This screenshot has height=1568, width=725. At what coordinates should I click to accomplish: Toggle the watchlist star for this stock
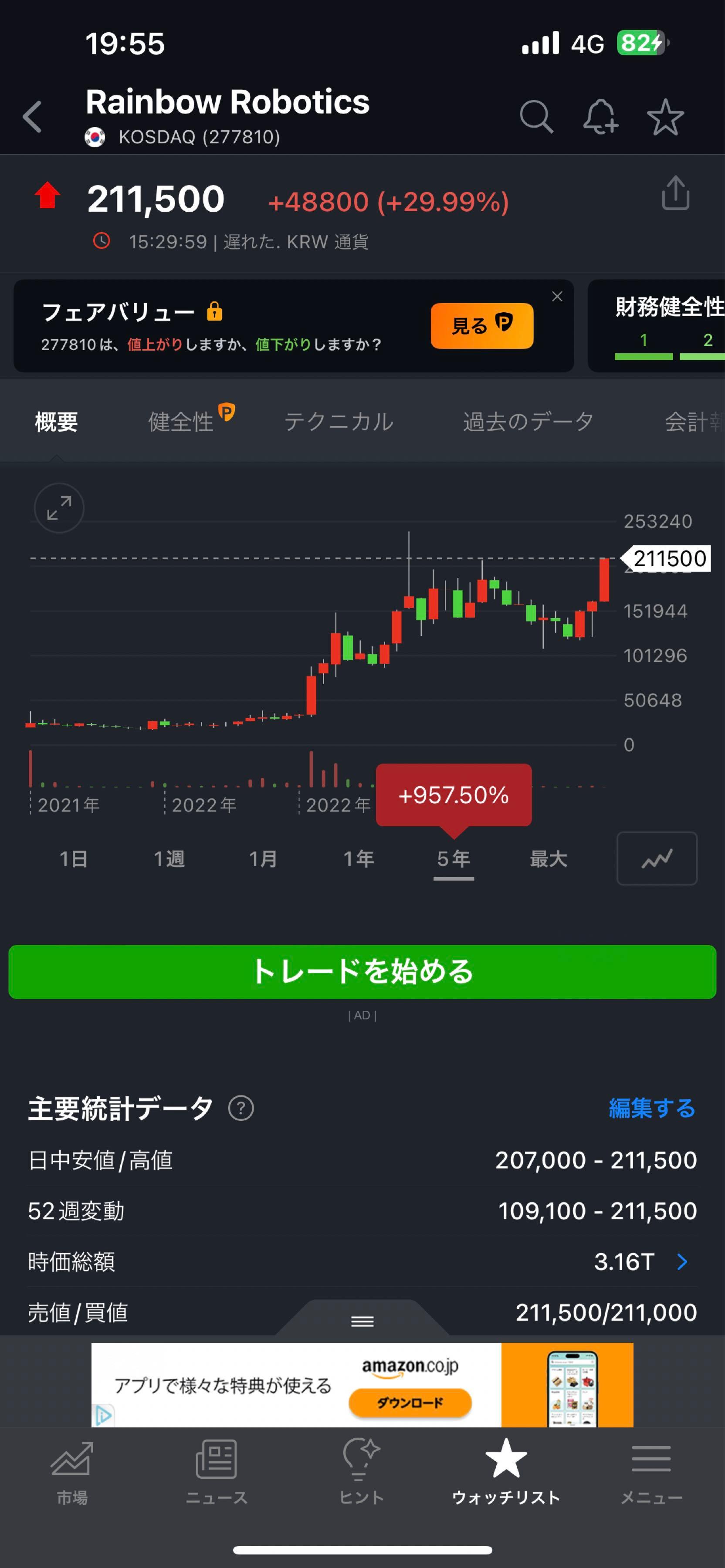666,117
